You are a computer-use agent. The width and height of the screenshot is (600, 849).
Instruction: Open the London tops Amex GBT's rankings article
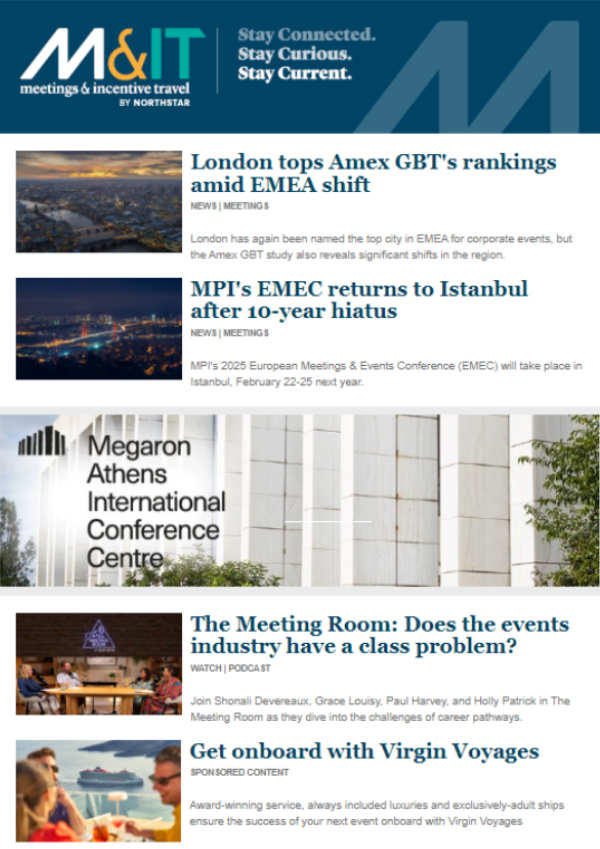373,173
